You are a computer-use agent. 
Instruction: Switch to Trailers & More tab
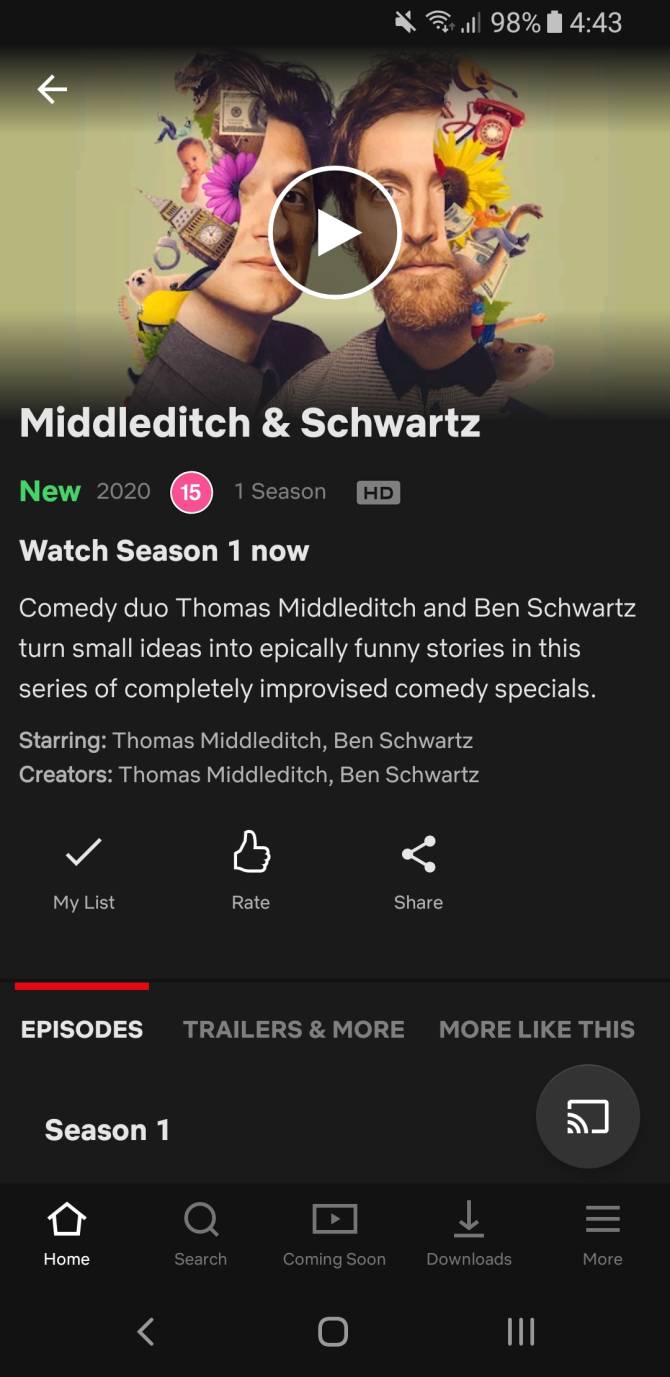(x=294, y=1029)
